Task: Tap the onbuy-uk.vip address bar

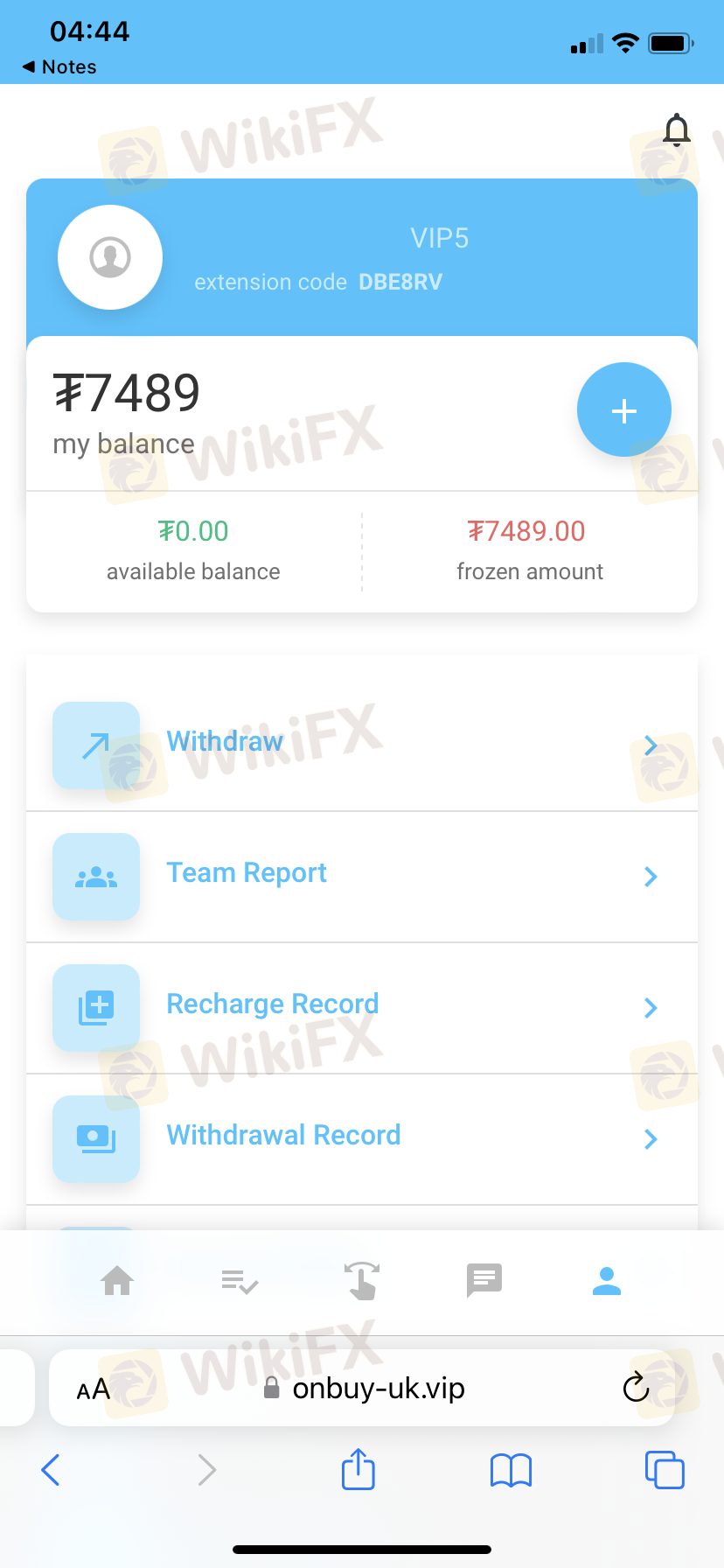Action: click(x=362, y=1388)
